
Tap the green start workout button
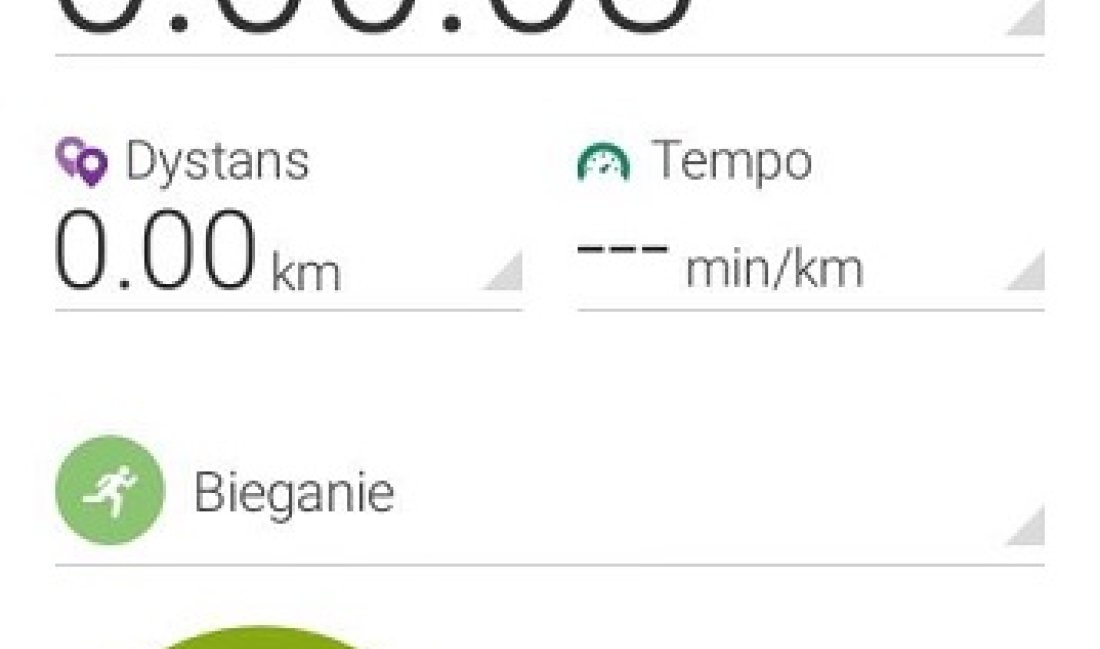tap(260, 638)
